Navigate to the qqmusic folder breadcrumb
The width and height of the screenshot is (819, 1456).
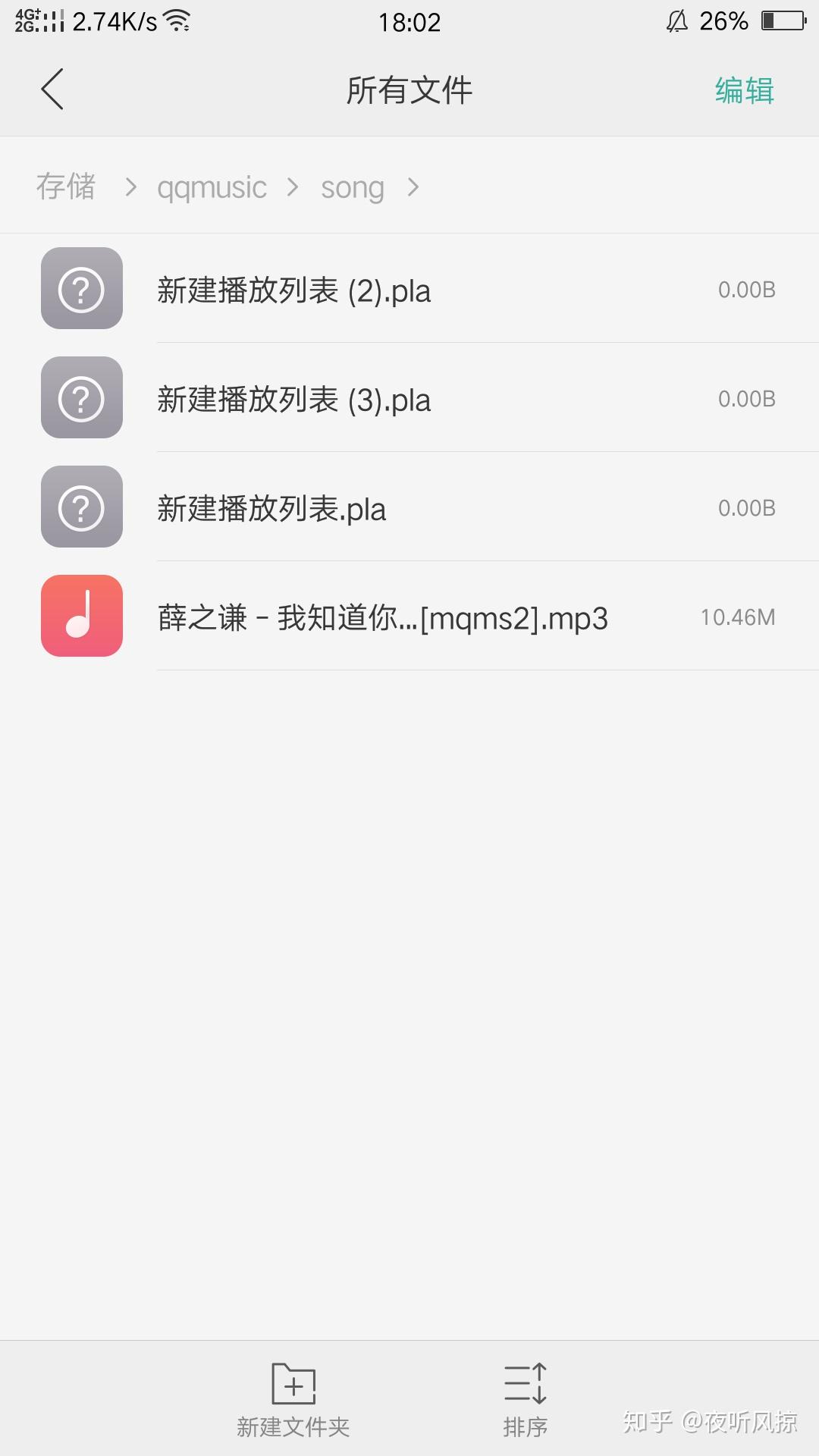click(212, 187)
